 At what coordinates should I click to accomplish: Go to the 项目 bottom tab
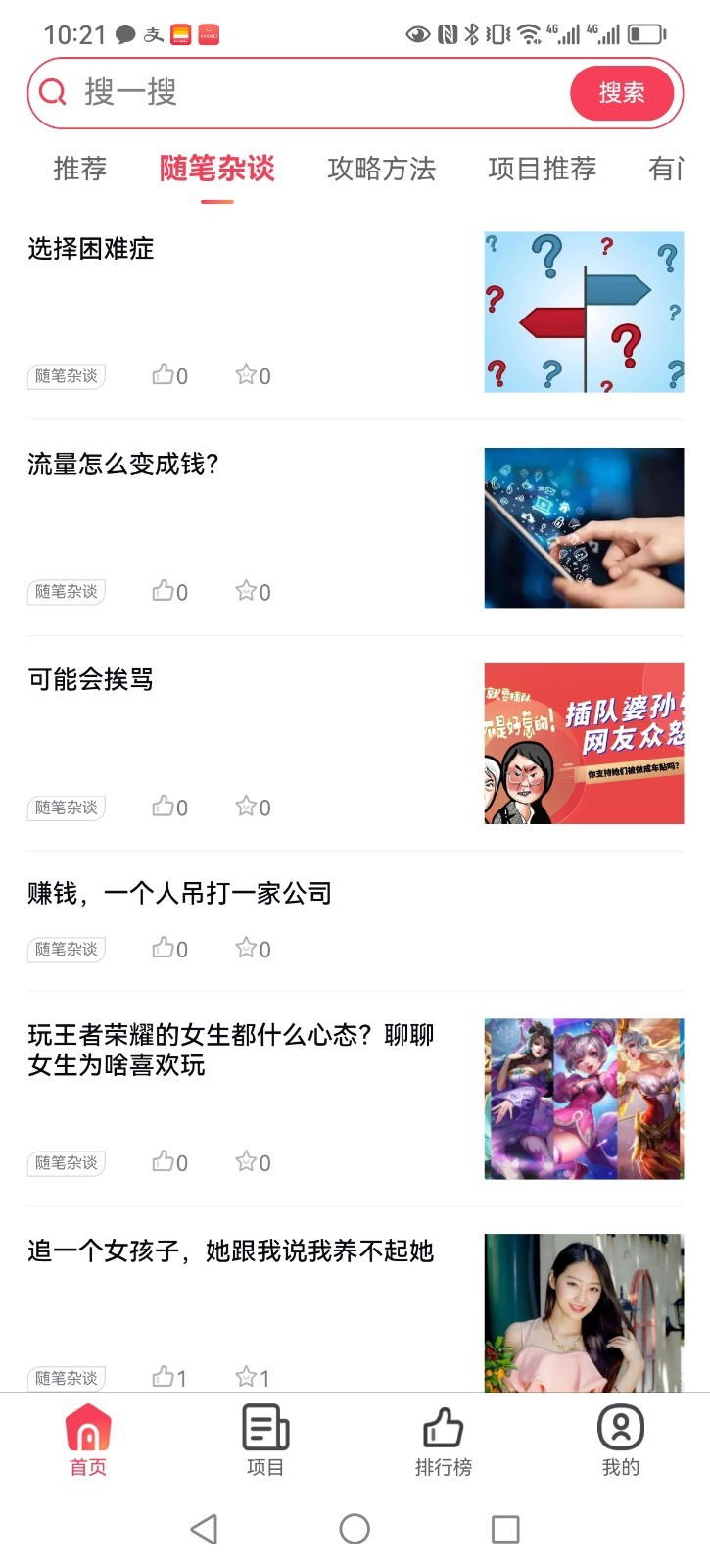[x=264, y=1440]
